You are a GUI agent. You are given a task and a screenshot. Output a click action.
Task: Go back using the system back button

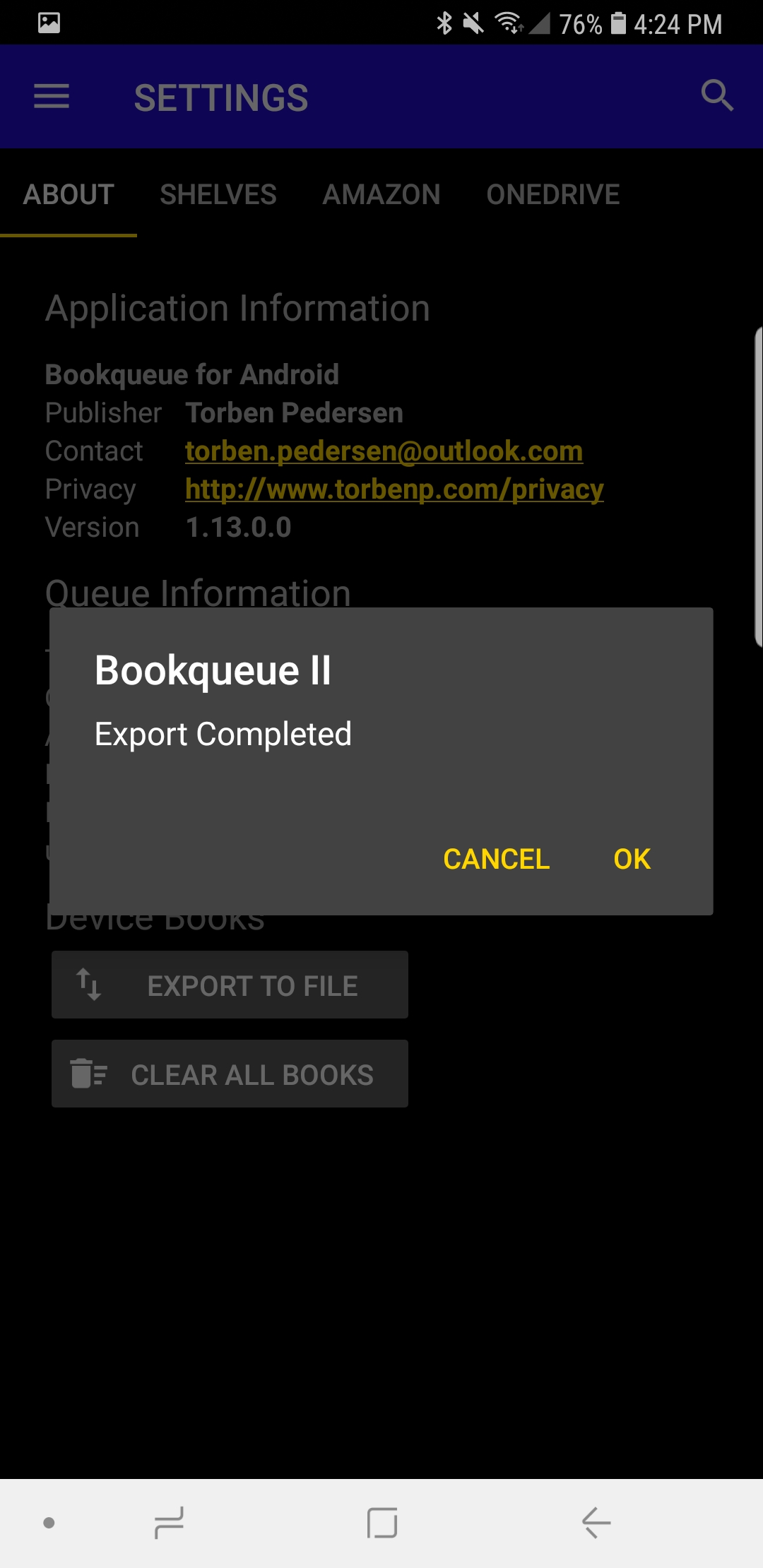coord(596,1523)
